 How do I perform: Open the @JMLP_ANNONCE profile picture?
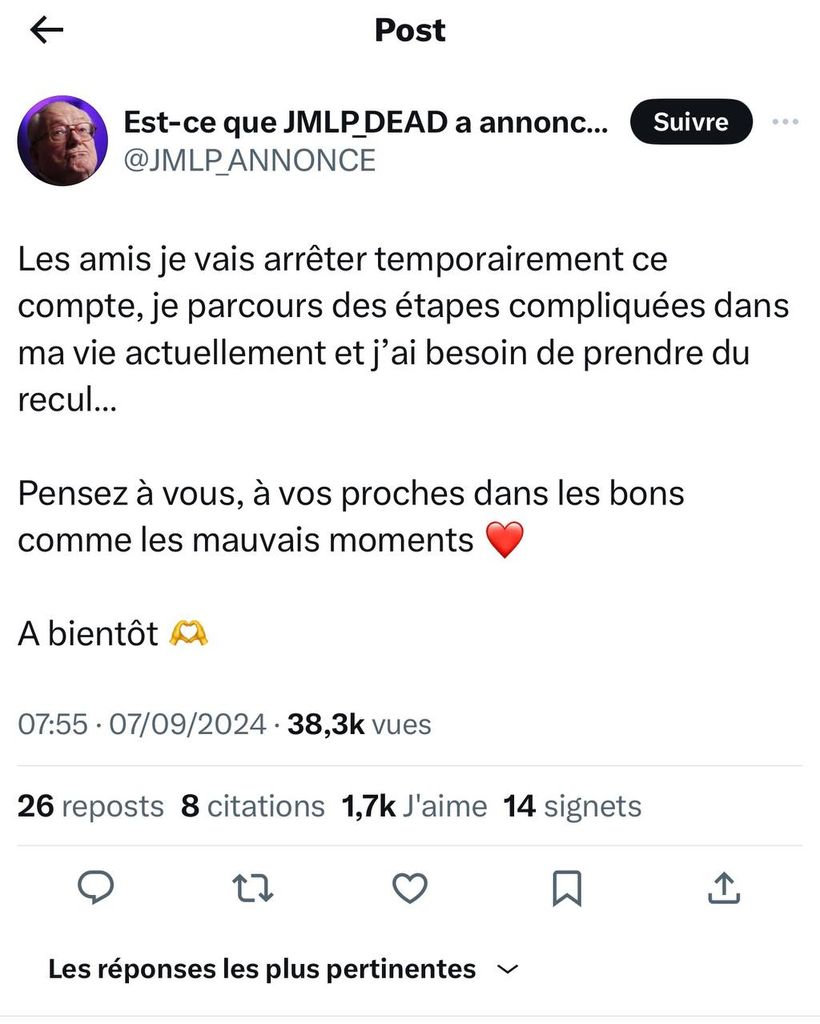pos(62,141)
